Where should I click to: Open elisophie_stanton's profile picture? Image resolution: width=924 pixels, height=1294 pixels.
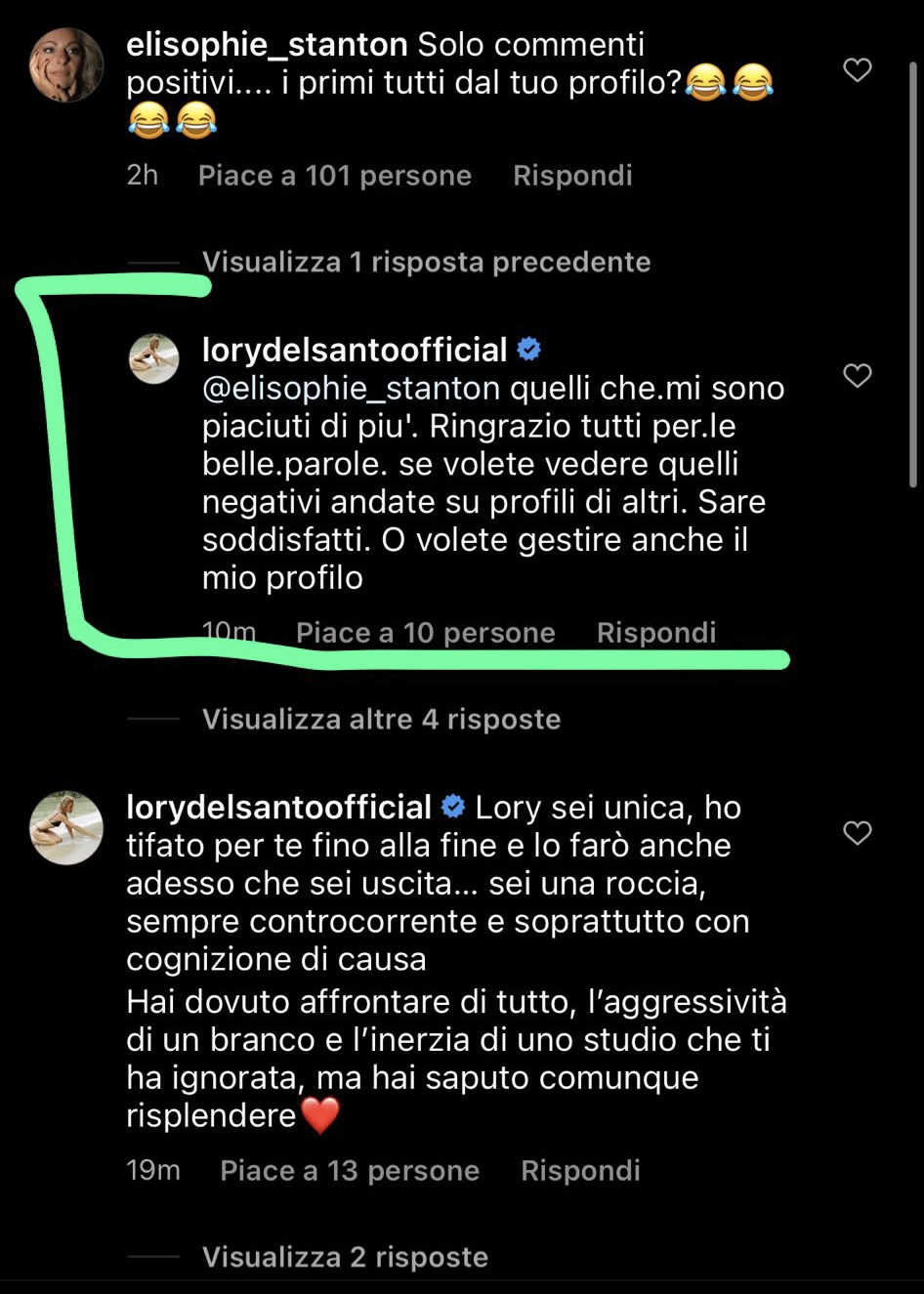click(x=66, y=65)
